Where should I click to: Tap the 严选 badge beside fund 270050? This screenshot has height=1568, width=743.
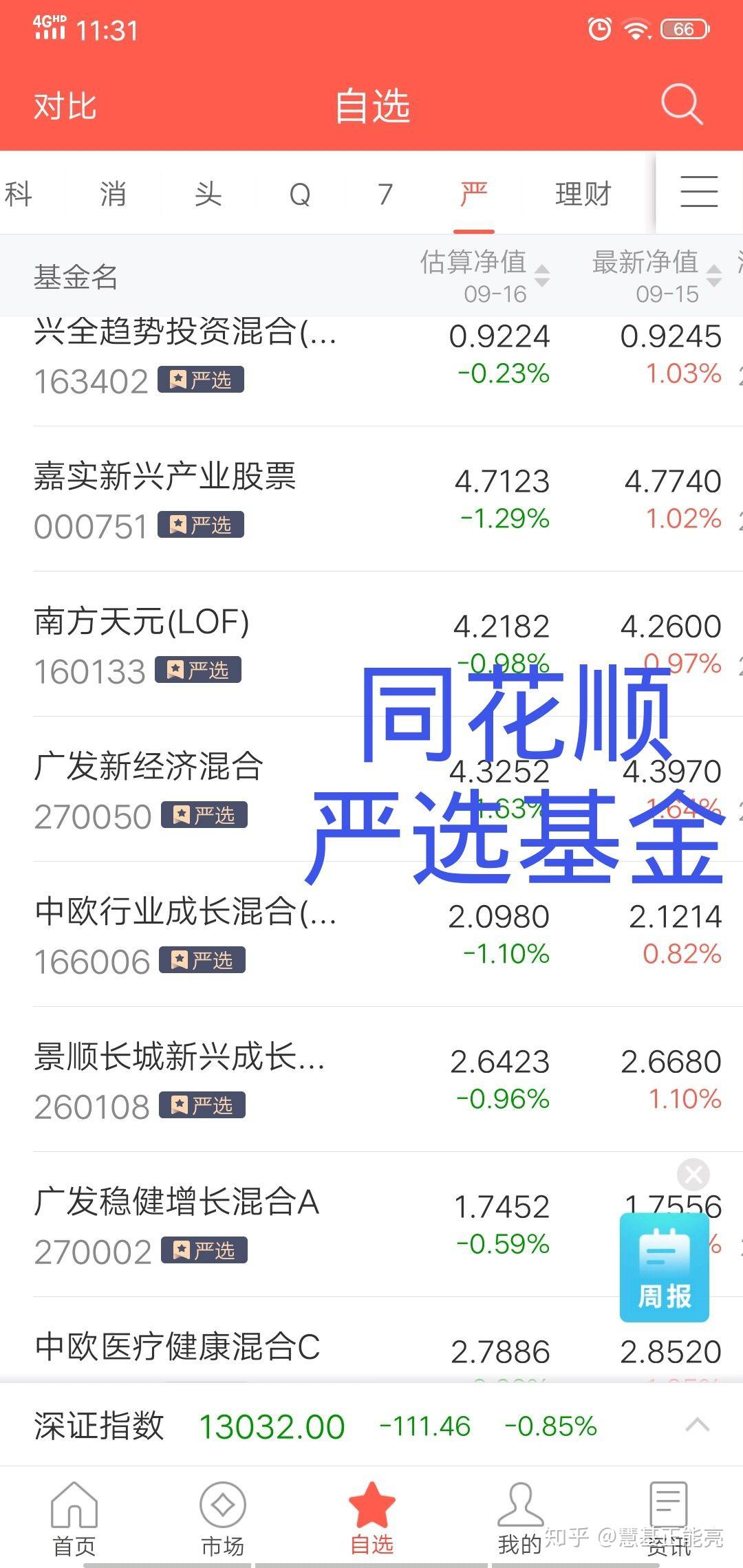pyautogui.click(x=204, y=816)
